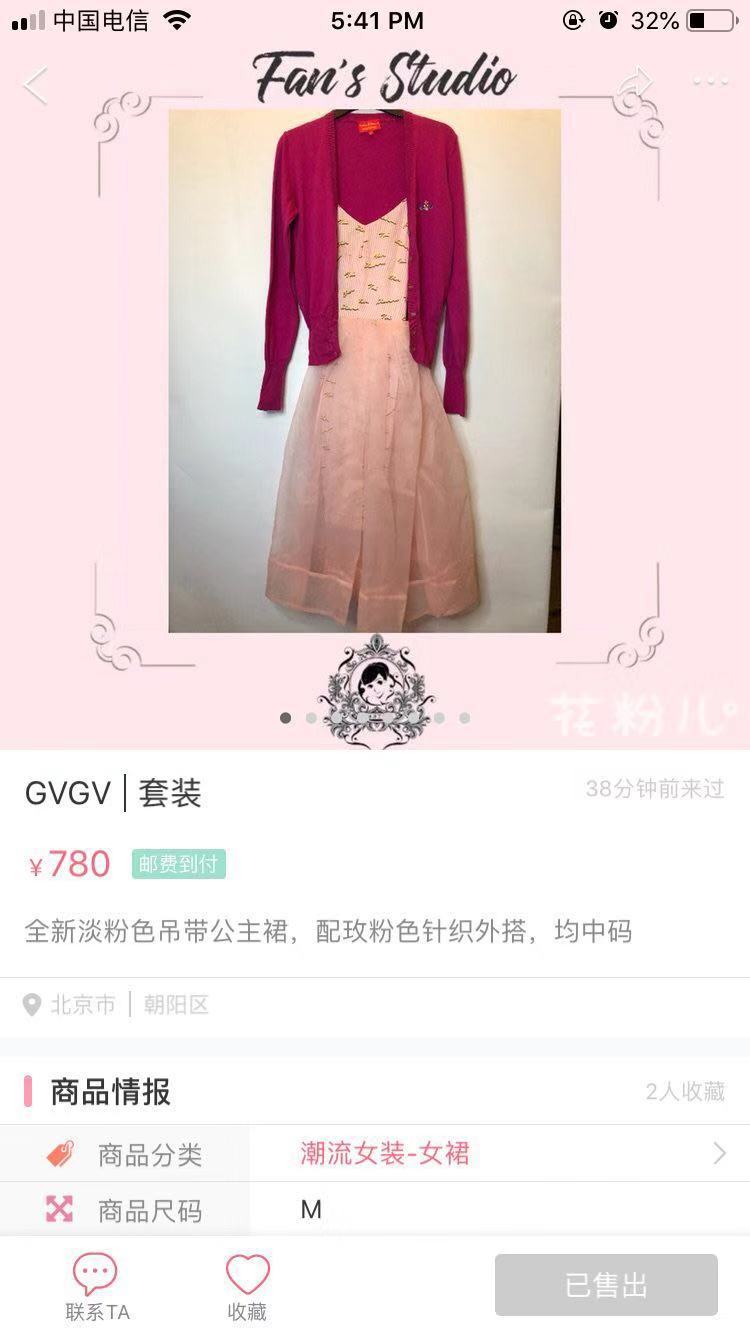Tap the back arrow at top left
This screenshot has height=1334, width=750.
(36, 85)
